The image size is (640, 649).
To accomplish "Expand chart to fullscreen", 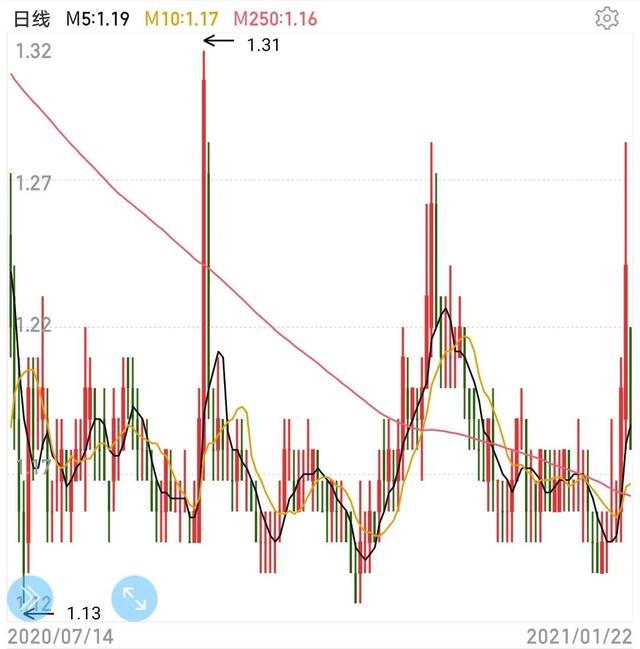I will (134, 599).
